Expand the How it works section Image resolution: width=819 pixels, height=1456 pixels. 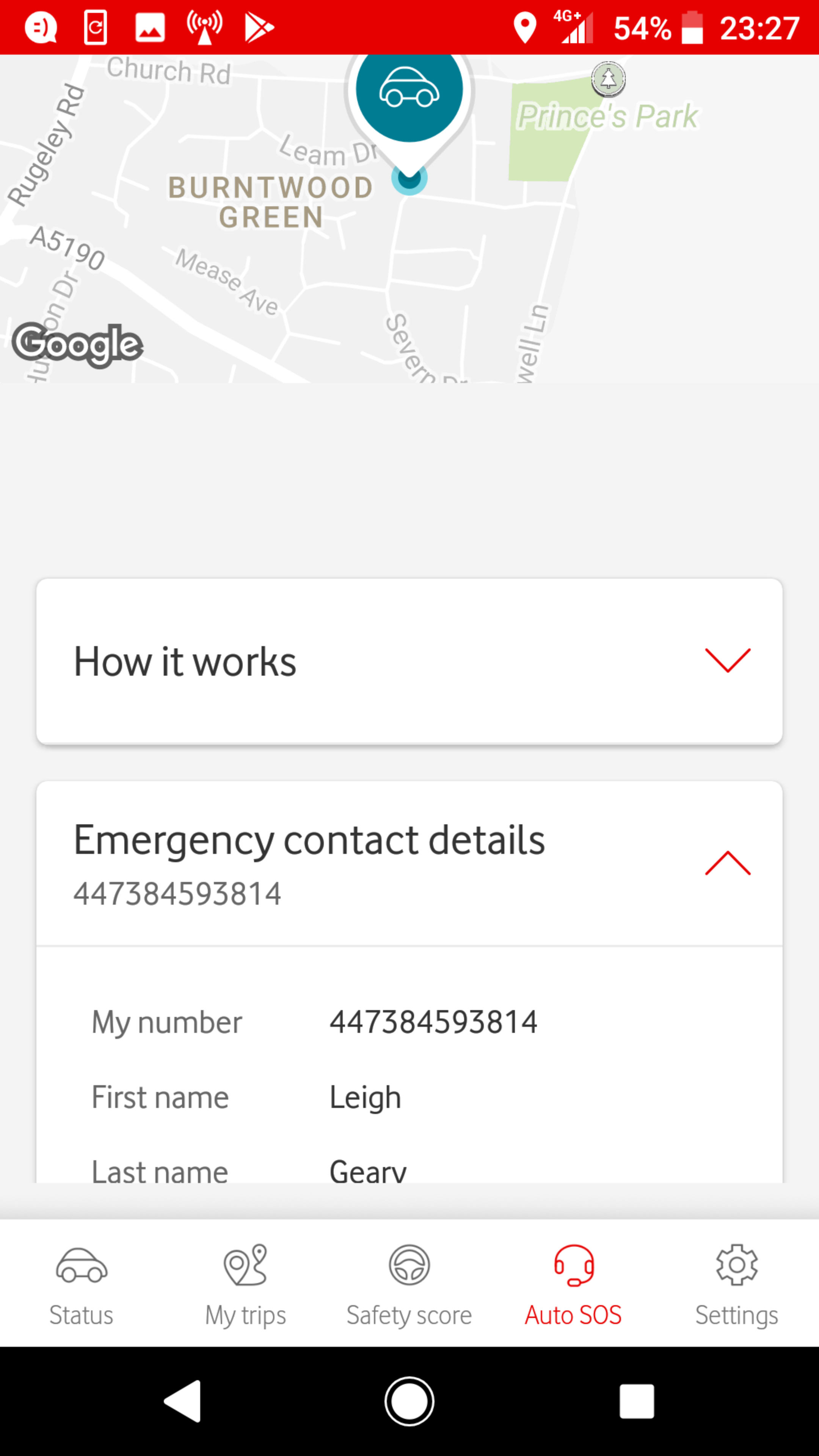point(409,661)
